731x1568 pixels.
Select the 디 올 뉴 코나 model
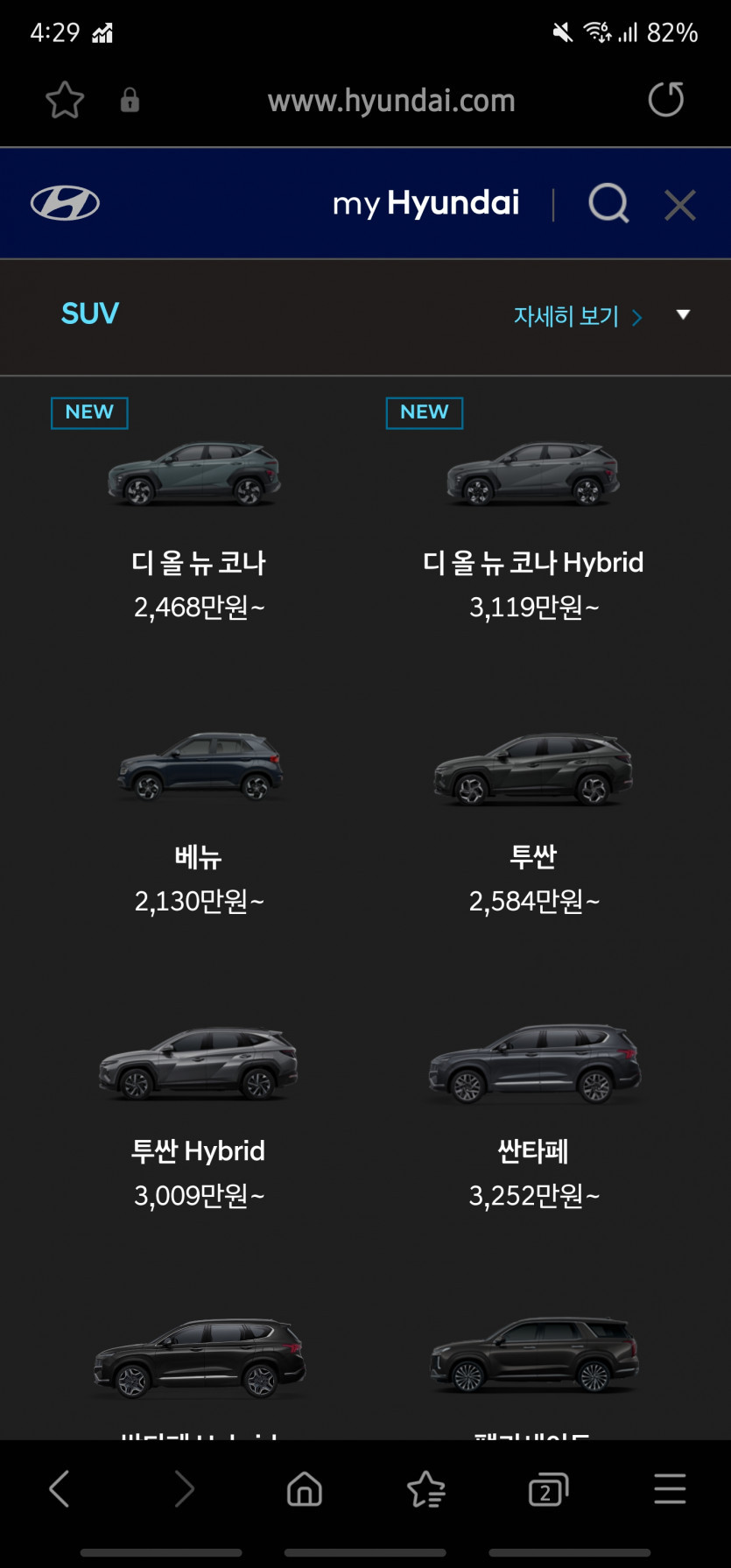tap(198, 525)
